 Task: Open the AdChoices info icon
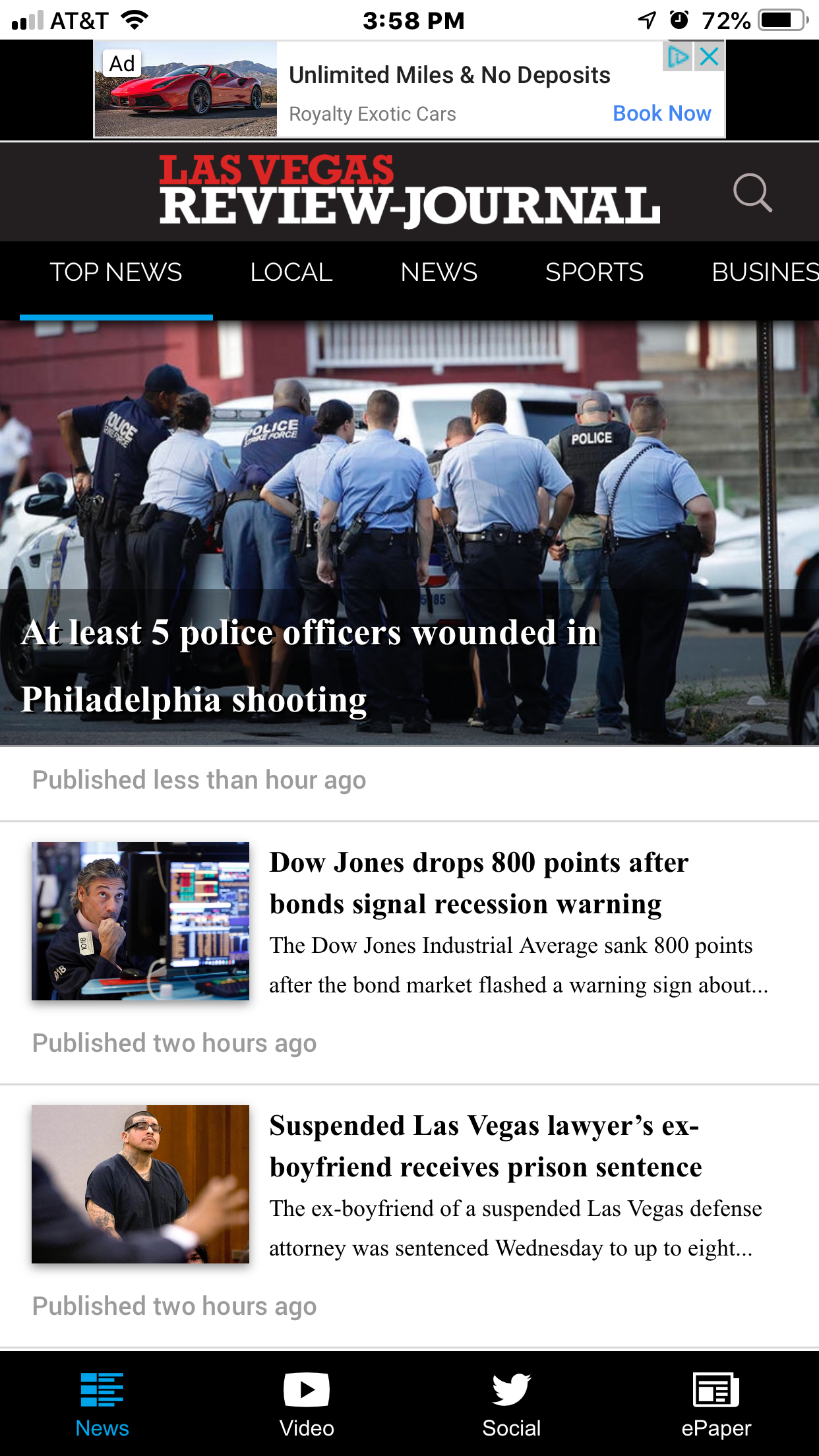click(678, 57)
